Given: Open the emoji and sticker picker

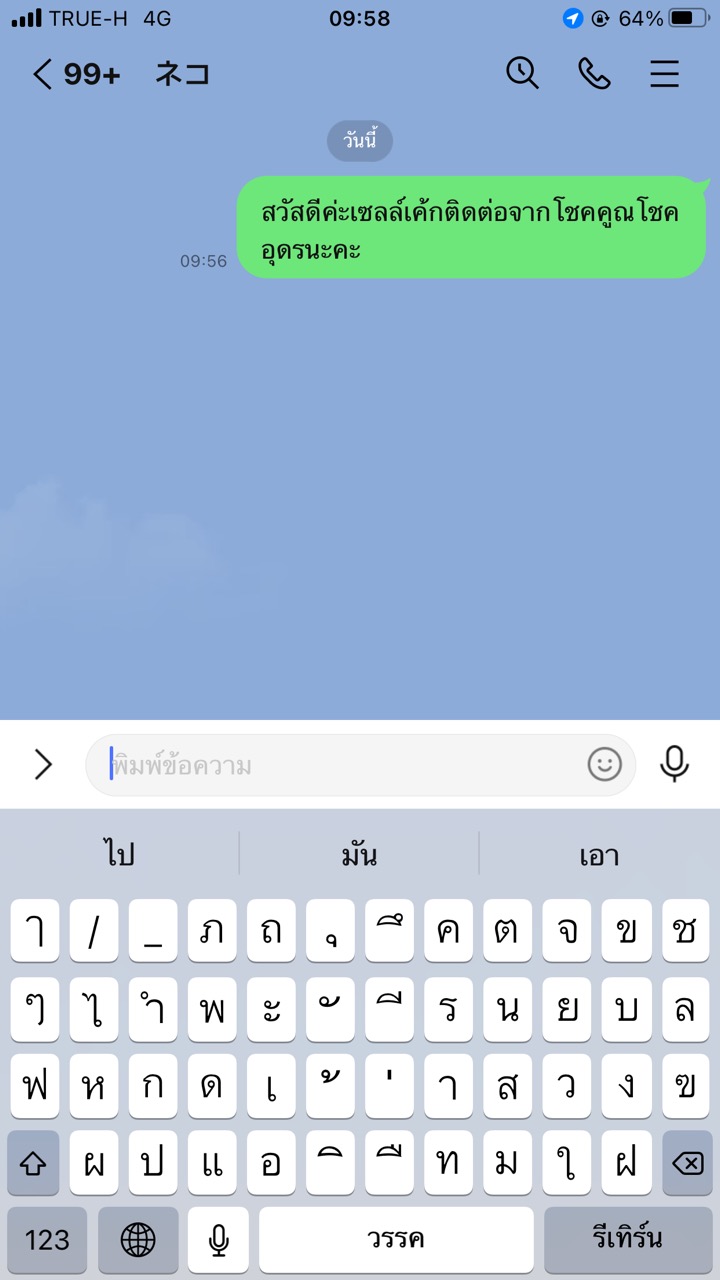Looking at the screenshot, I should point(604,765).
